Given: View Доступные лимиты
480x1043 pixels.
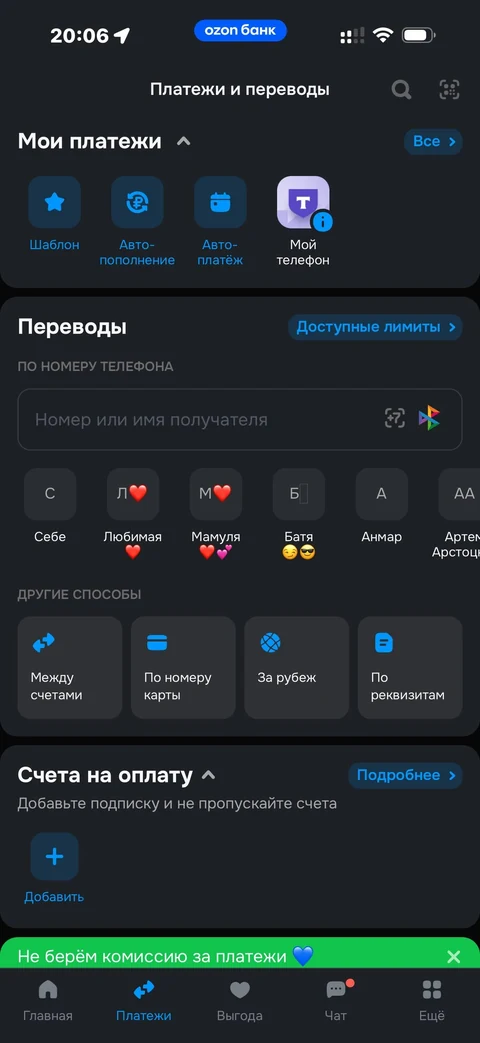Looking at the screenshot, I should point(376,327).
